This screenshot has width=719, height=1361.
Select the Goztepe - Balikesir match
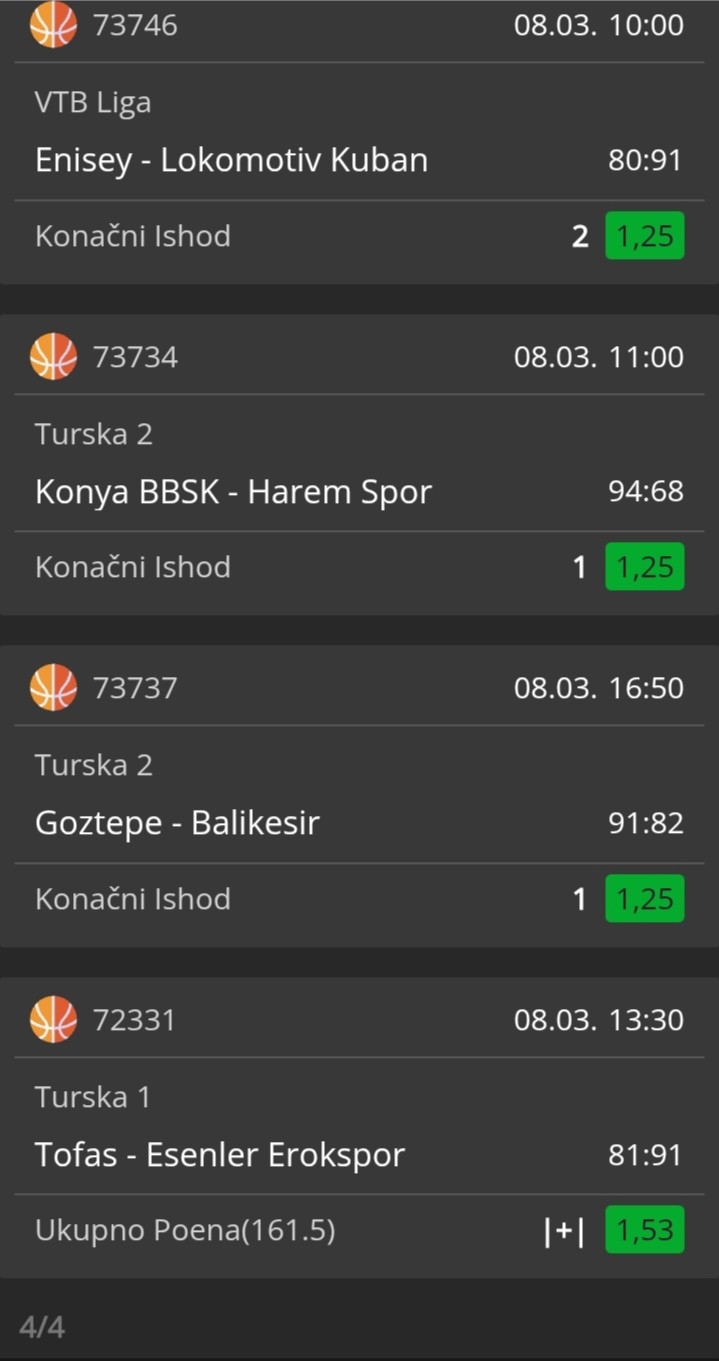(x=177, y=823)
